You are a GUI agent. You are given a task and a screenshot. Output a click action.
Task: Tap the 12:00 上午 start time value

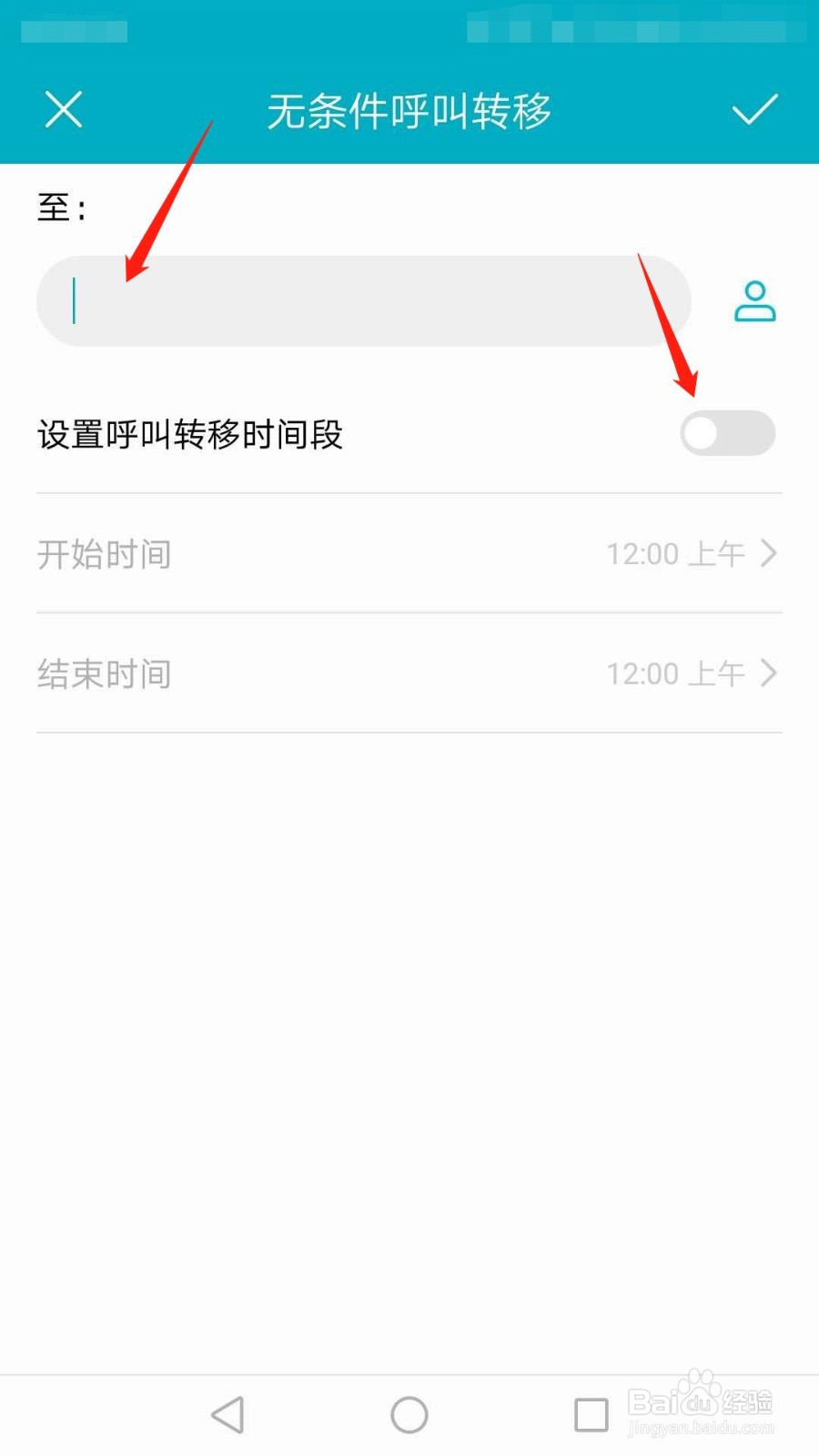[x=673, y=553]
